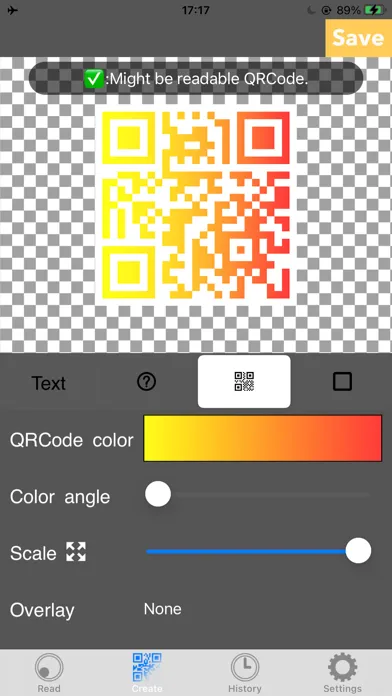Viewport: 392px width, 696px height.
Task: Switch to the square frame segment
Action: (342, 382)
